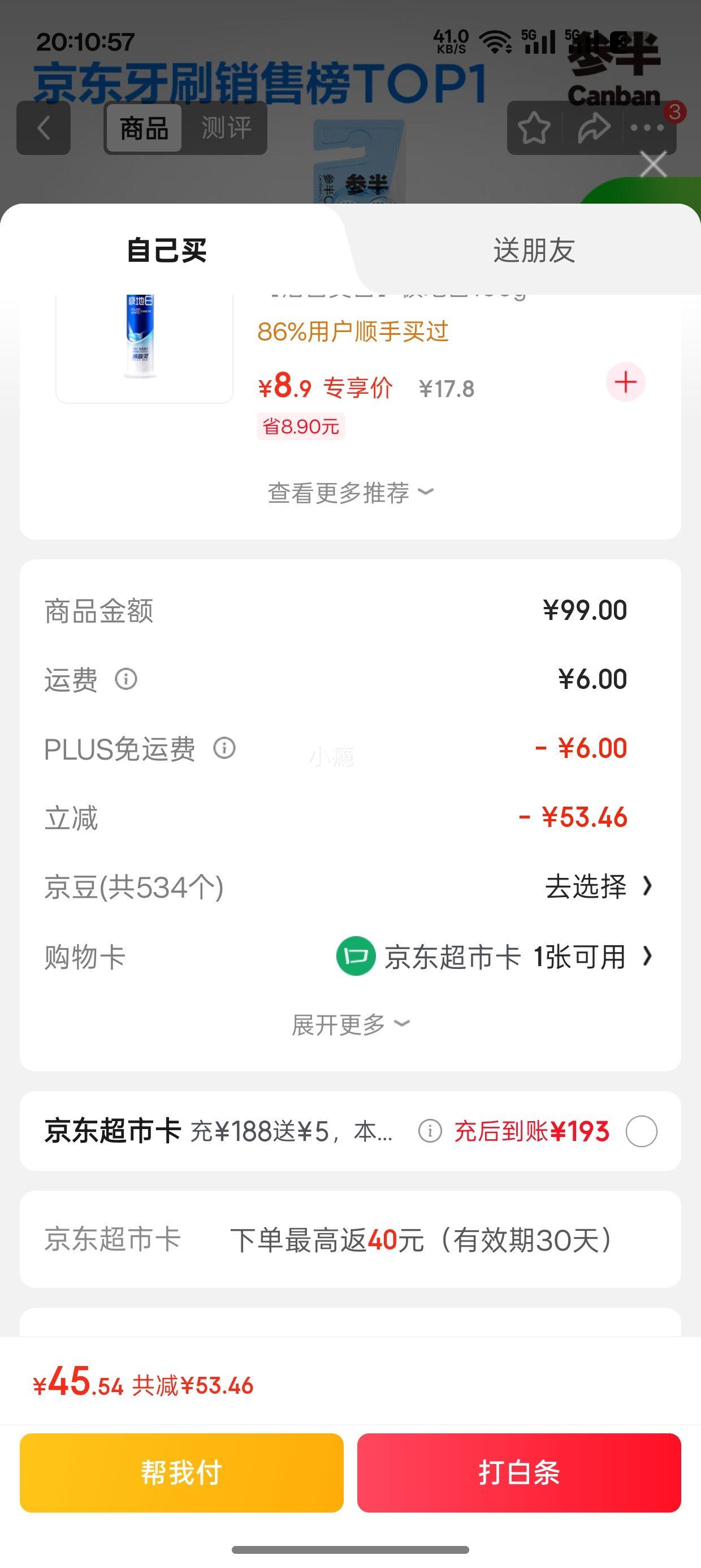Screen dimensions: 701x1568
Task: Pay with 打白条
Action: (518, 1472)
